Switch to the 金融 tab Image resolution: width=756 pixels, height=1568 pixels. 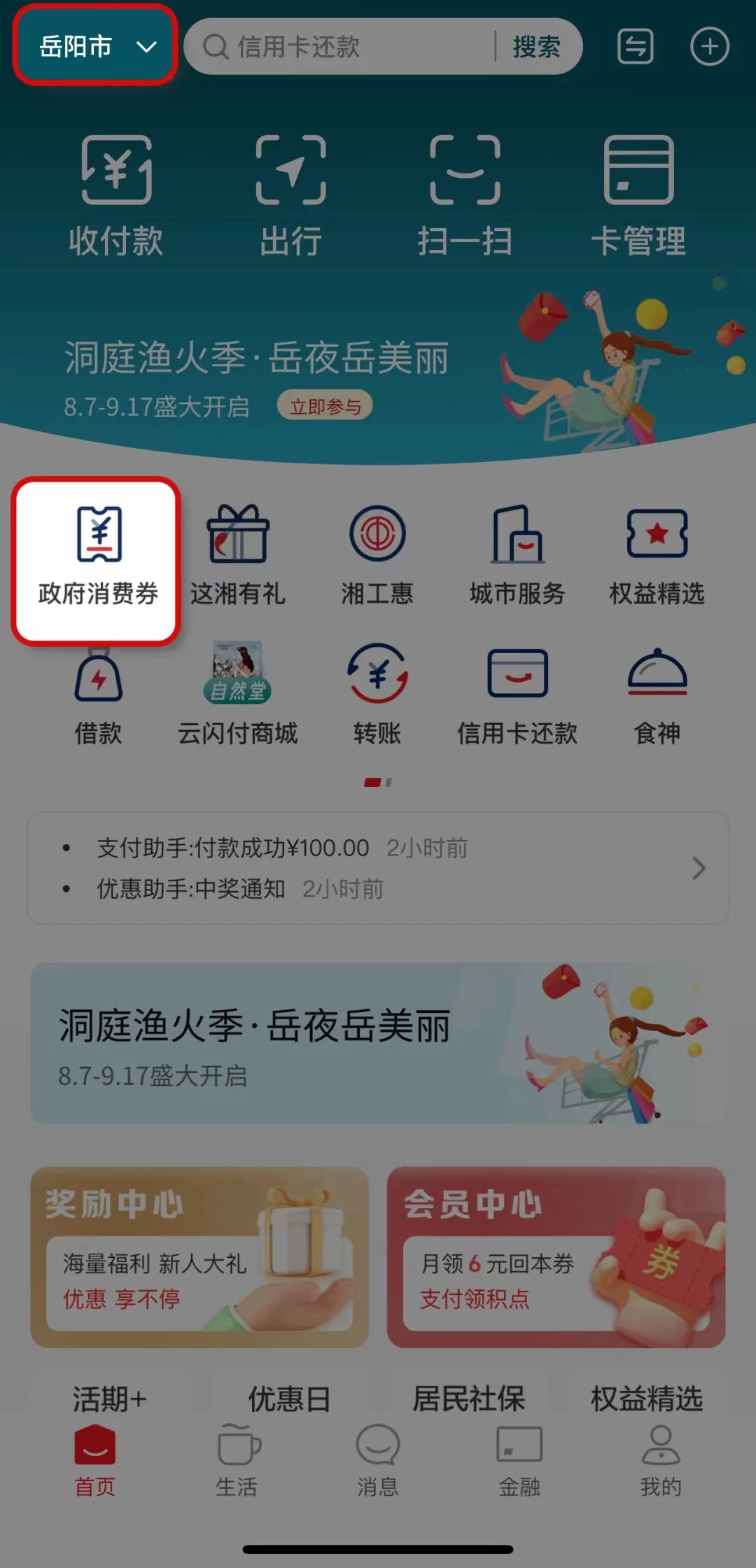519,1460
